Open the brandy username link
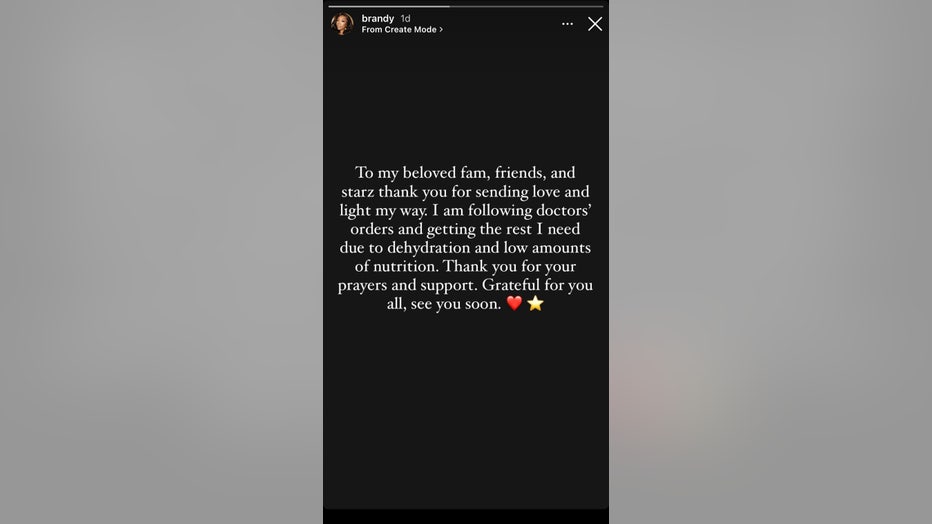The image size is (932, 524). pos(378,18)
